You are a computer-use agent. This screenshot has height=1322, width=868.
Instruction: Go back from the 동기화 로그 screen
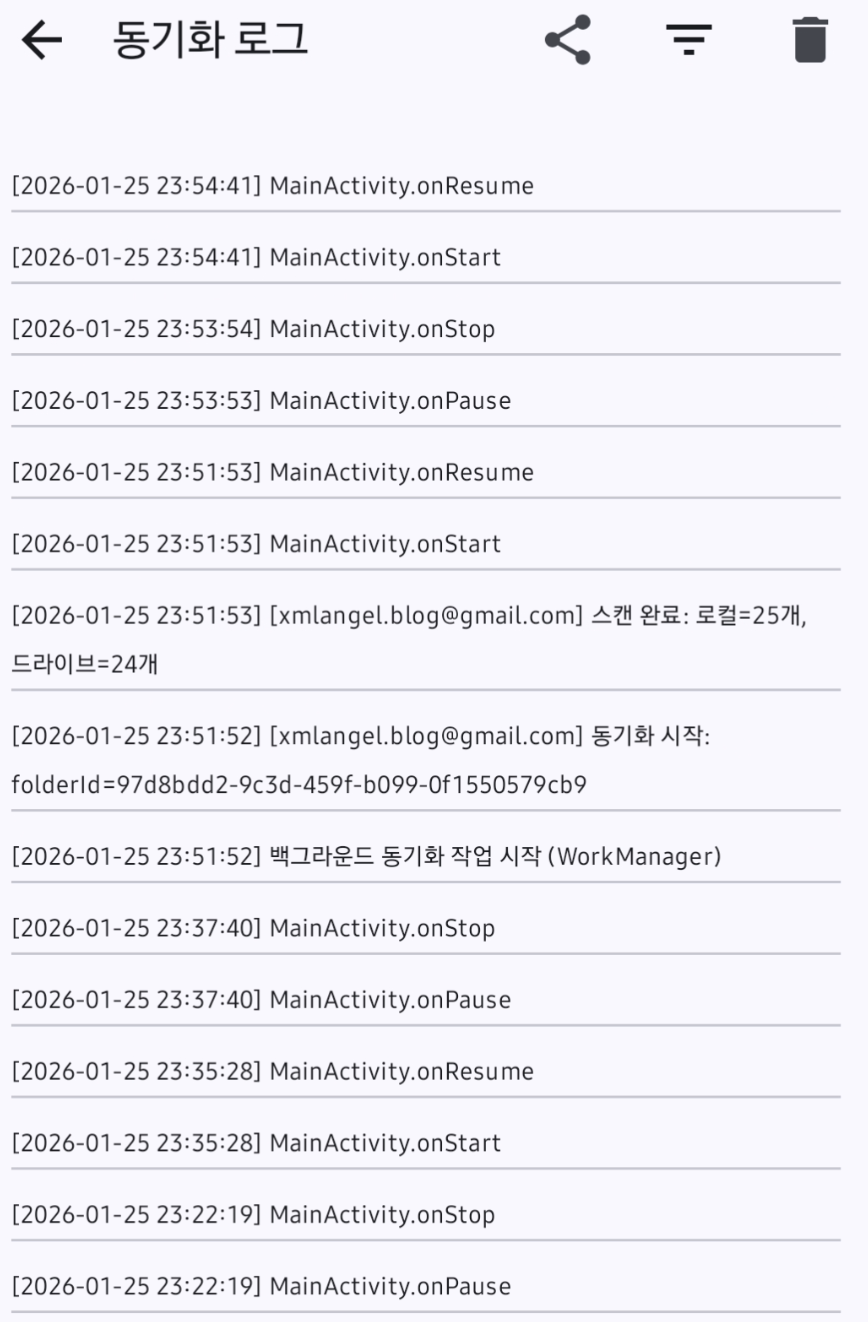pyautogui.click(x=42, y=41)
